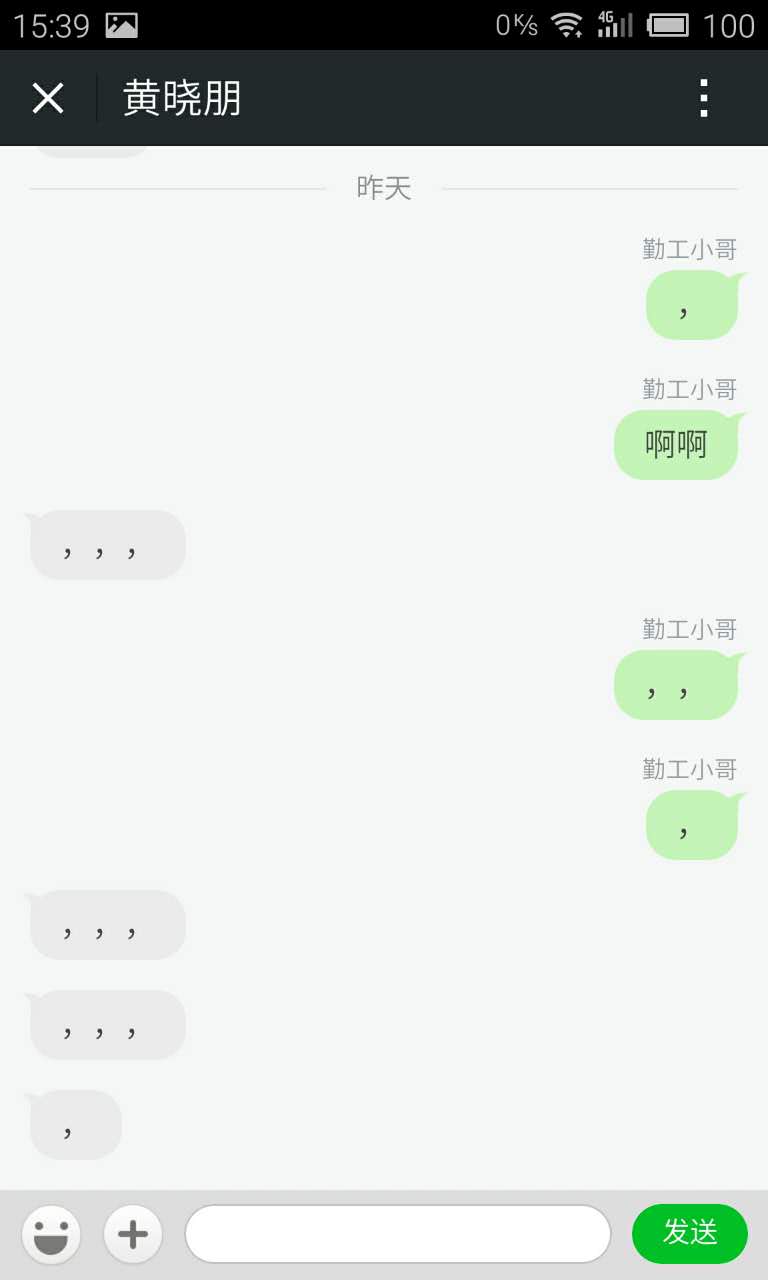Open the emoji picker
This screenshot has height=1280, width=768.
point(52,1234)
